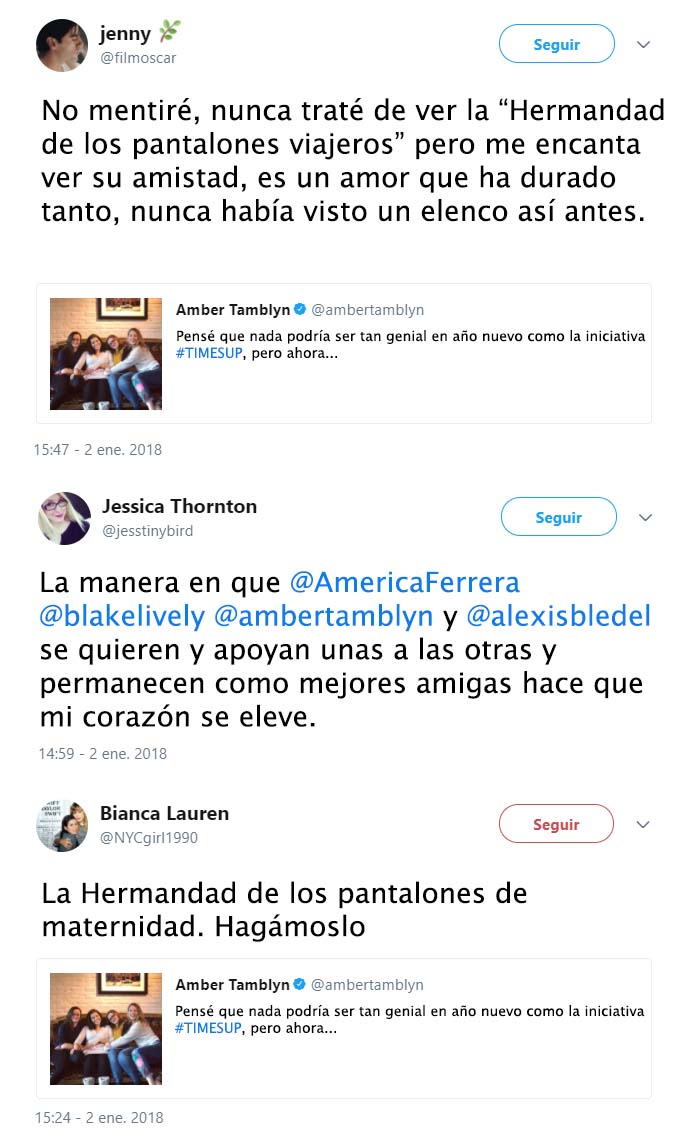Open the @AmericaFerrera mention
Image resolution: width=684 pixels, height=1143 pixels.
pos(405,583)
